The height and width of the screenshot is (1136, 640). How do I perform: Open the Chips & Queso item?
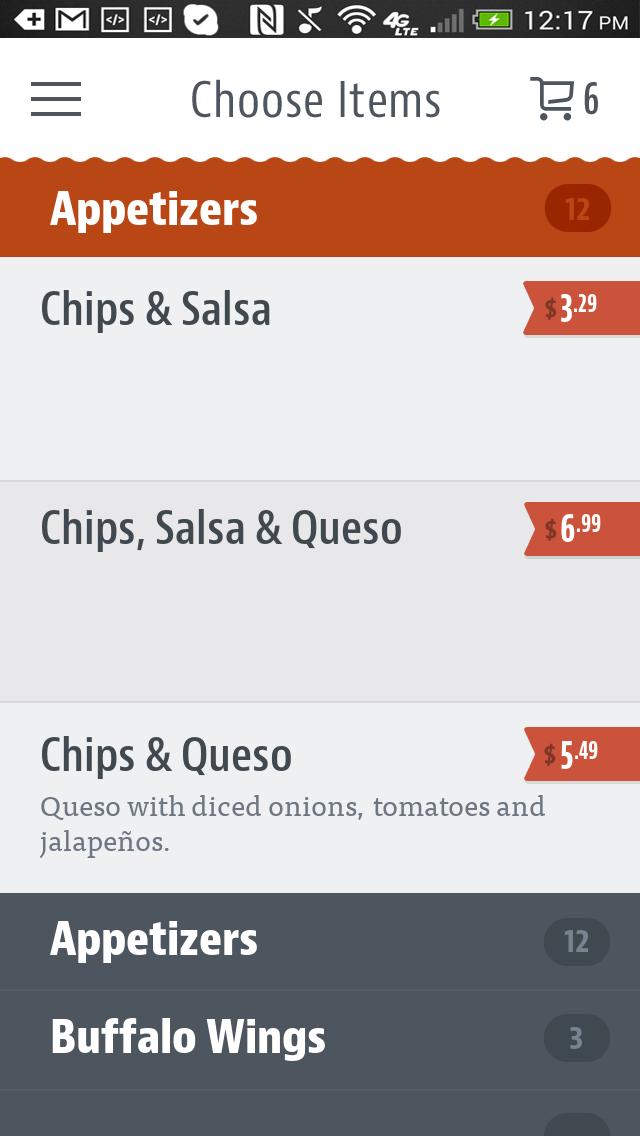point(320,797)
